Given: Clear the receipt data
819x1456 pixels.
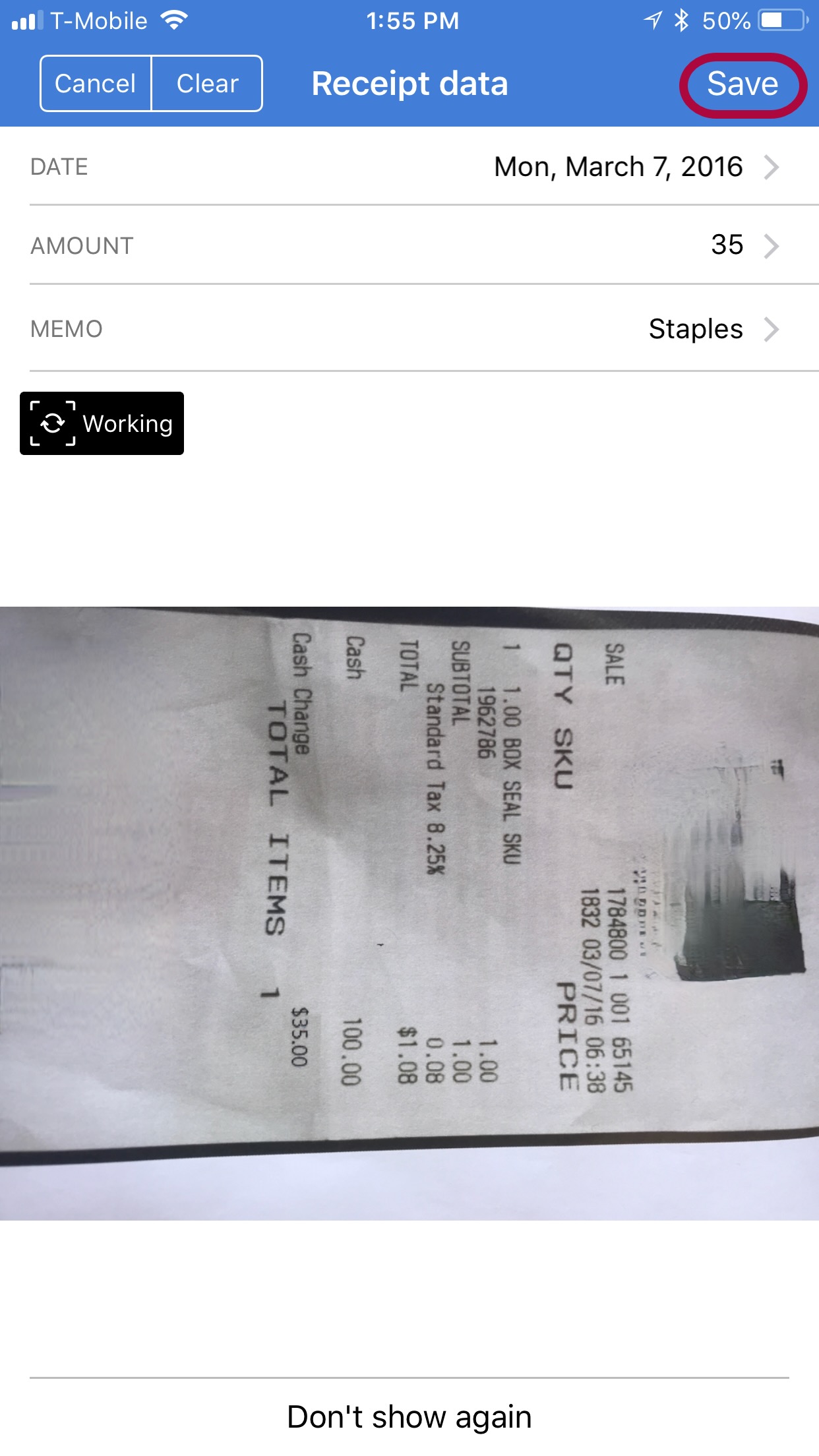Looking at the screenshot, I should [x=207, y=84].
